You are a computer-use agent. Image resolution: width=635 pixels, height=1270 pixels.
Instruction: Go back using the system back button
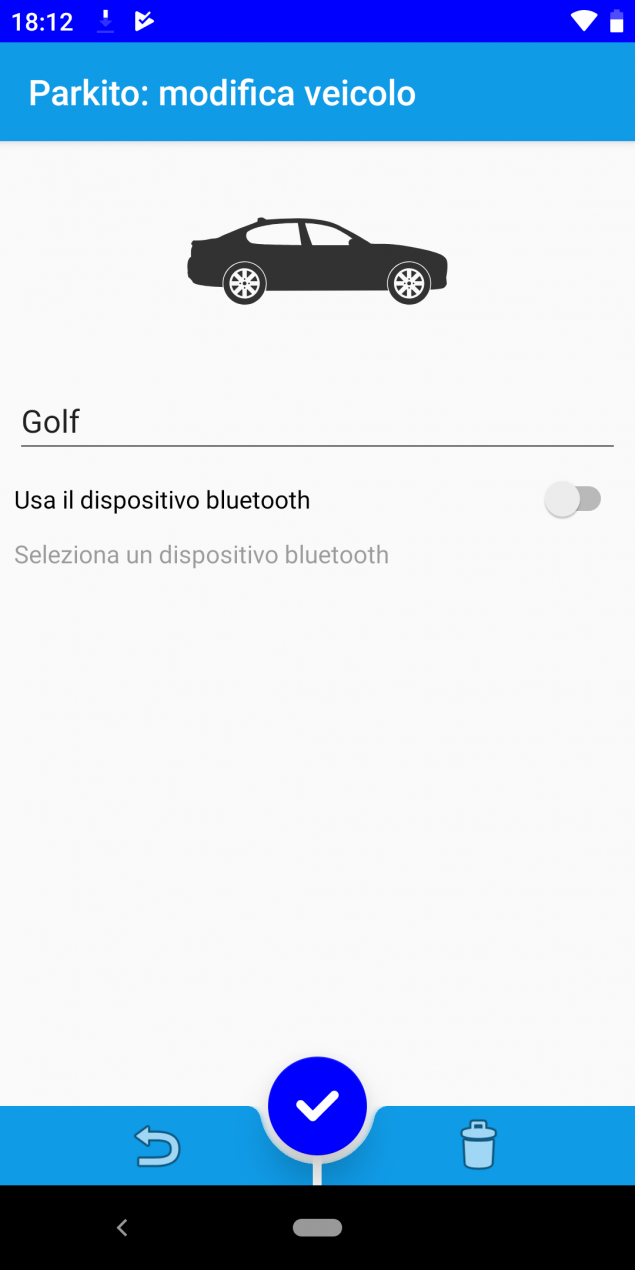(x=122, y=1228)
